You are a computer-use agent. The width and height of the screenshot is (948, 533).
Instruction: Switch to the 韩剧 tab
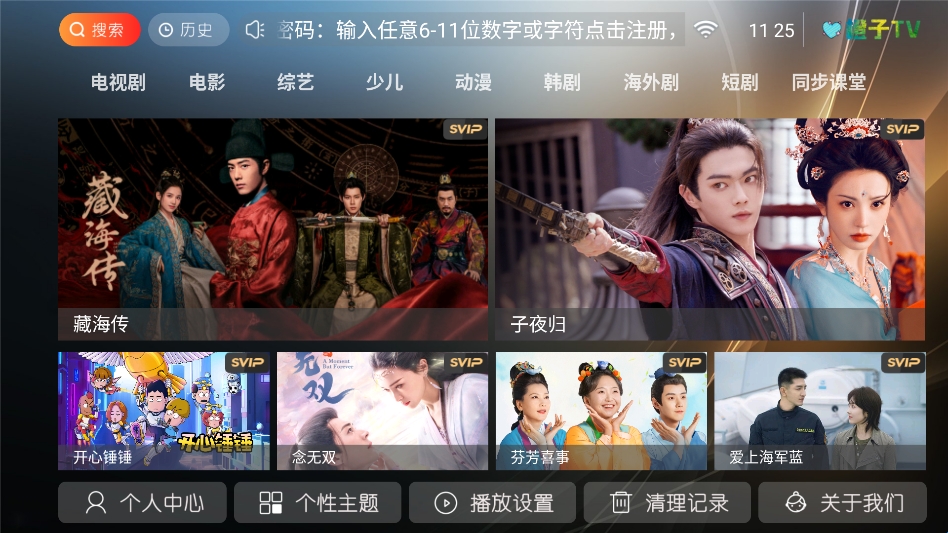(x=562, y=83)
